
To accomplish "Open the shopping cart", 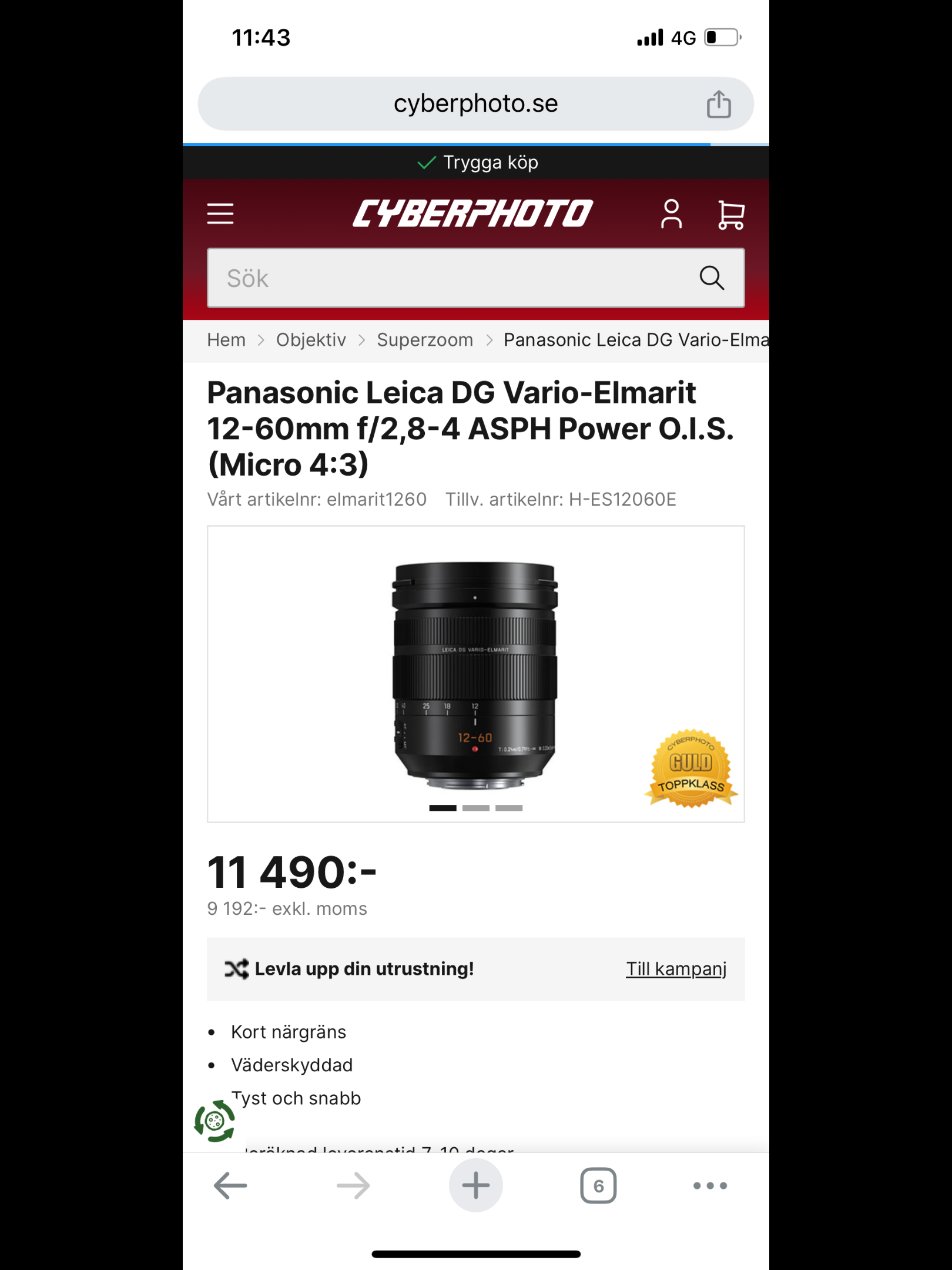I will [x=731, y=215].
